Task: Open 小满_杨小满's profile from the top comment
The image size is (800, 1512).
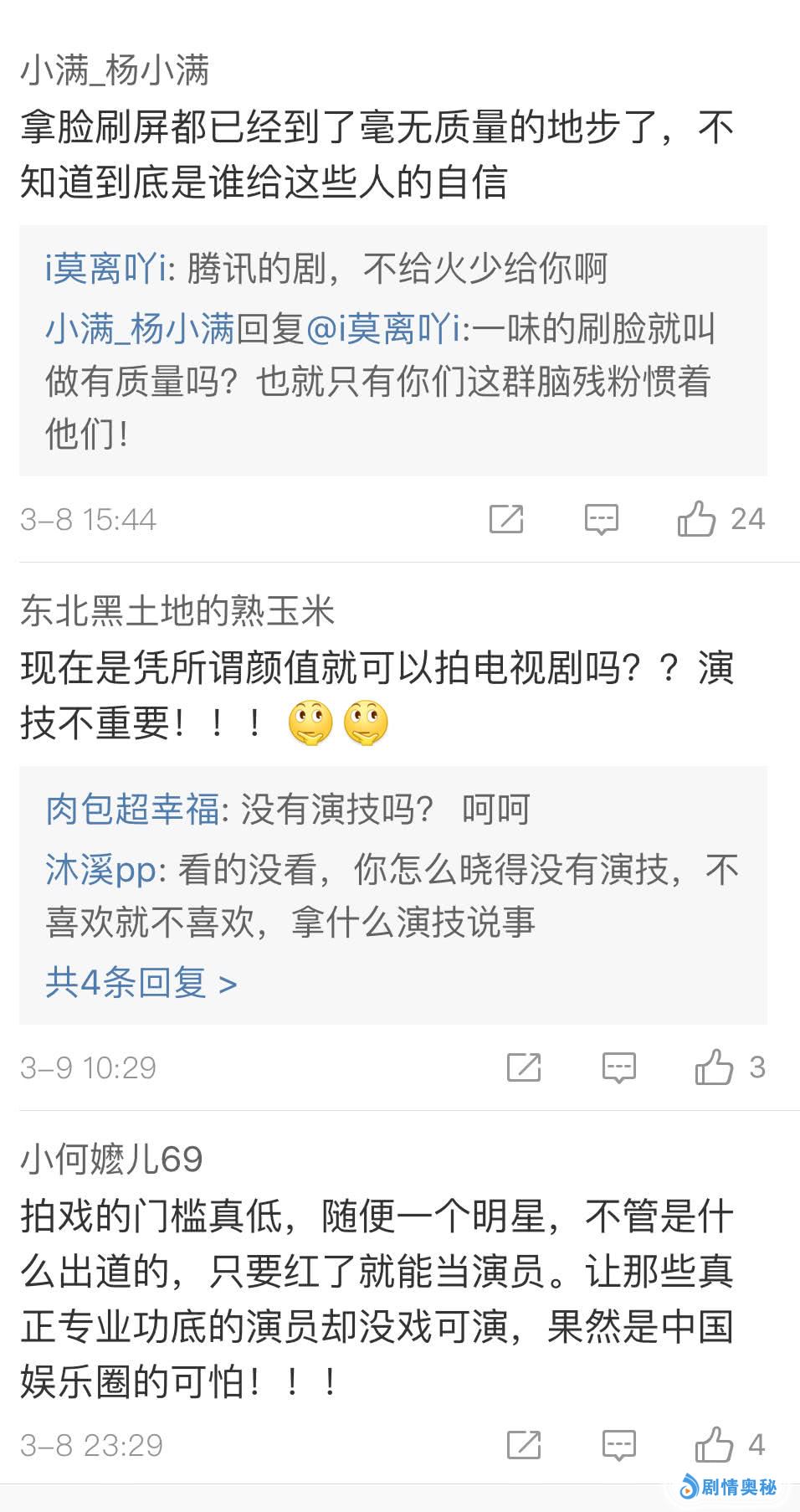Action: [115, 70]
